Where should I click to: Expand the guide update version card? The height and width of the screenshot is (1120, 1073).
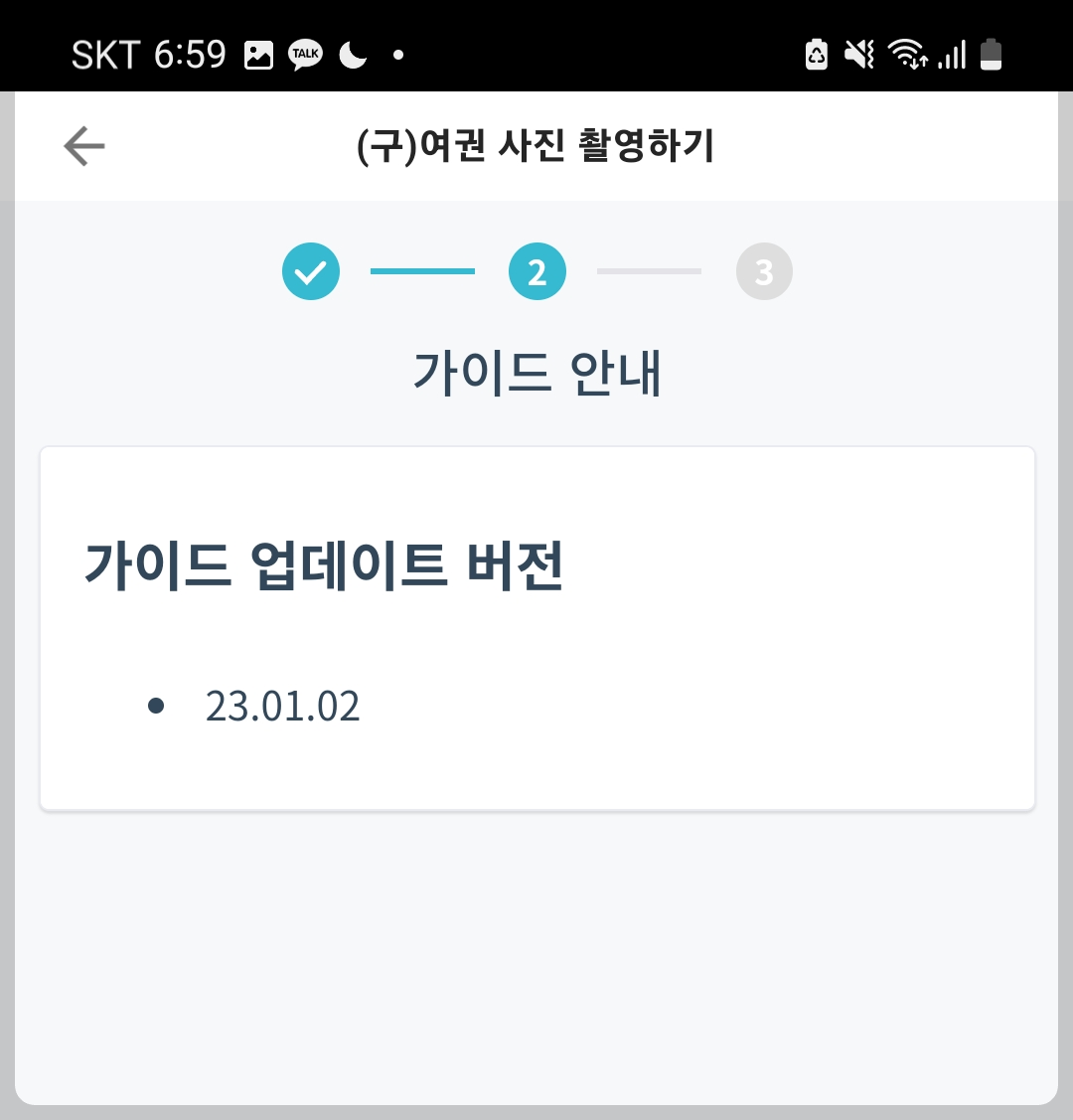[536, 627]
